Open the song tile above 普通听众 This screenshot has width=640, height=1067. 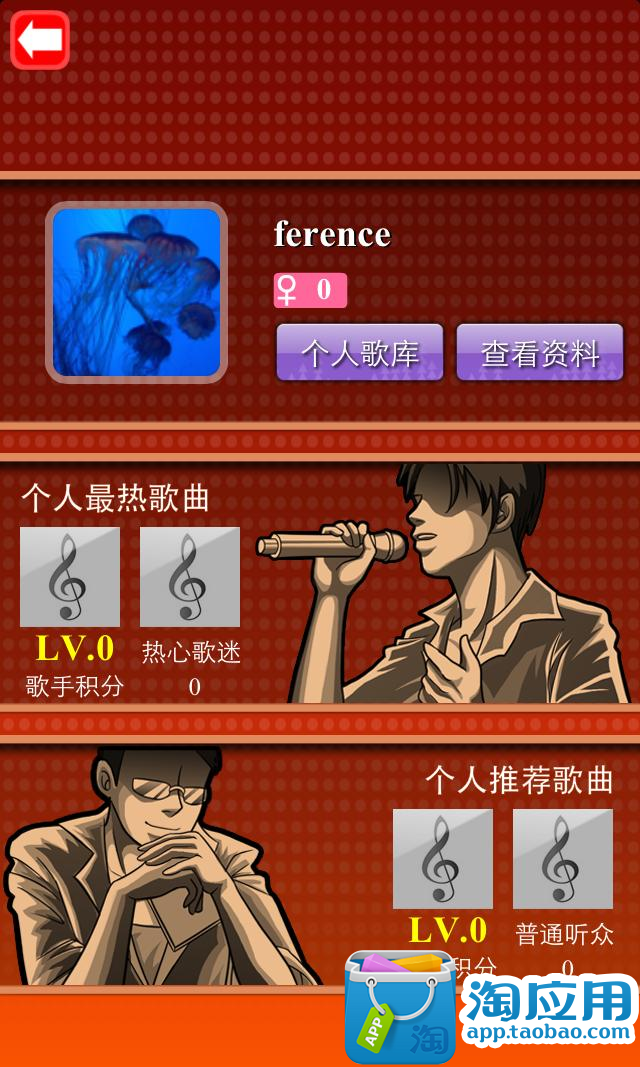[x=563, y=859]
